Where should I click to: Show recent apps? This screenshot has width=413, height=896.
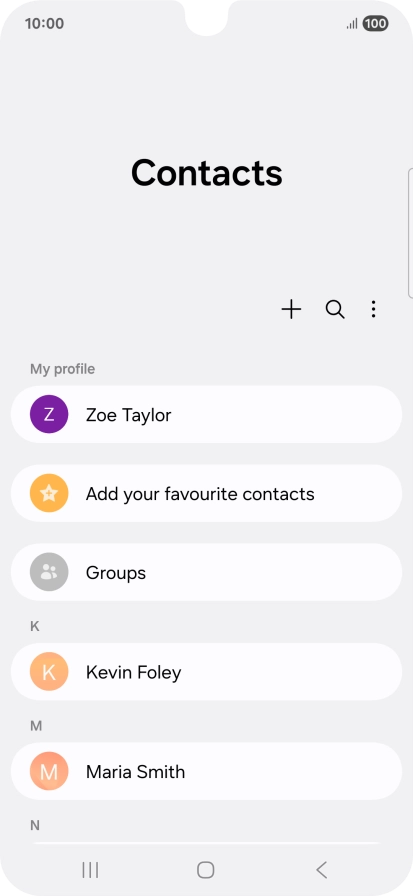[90, 870]
